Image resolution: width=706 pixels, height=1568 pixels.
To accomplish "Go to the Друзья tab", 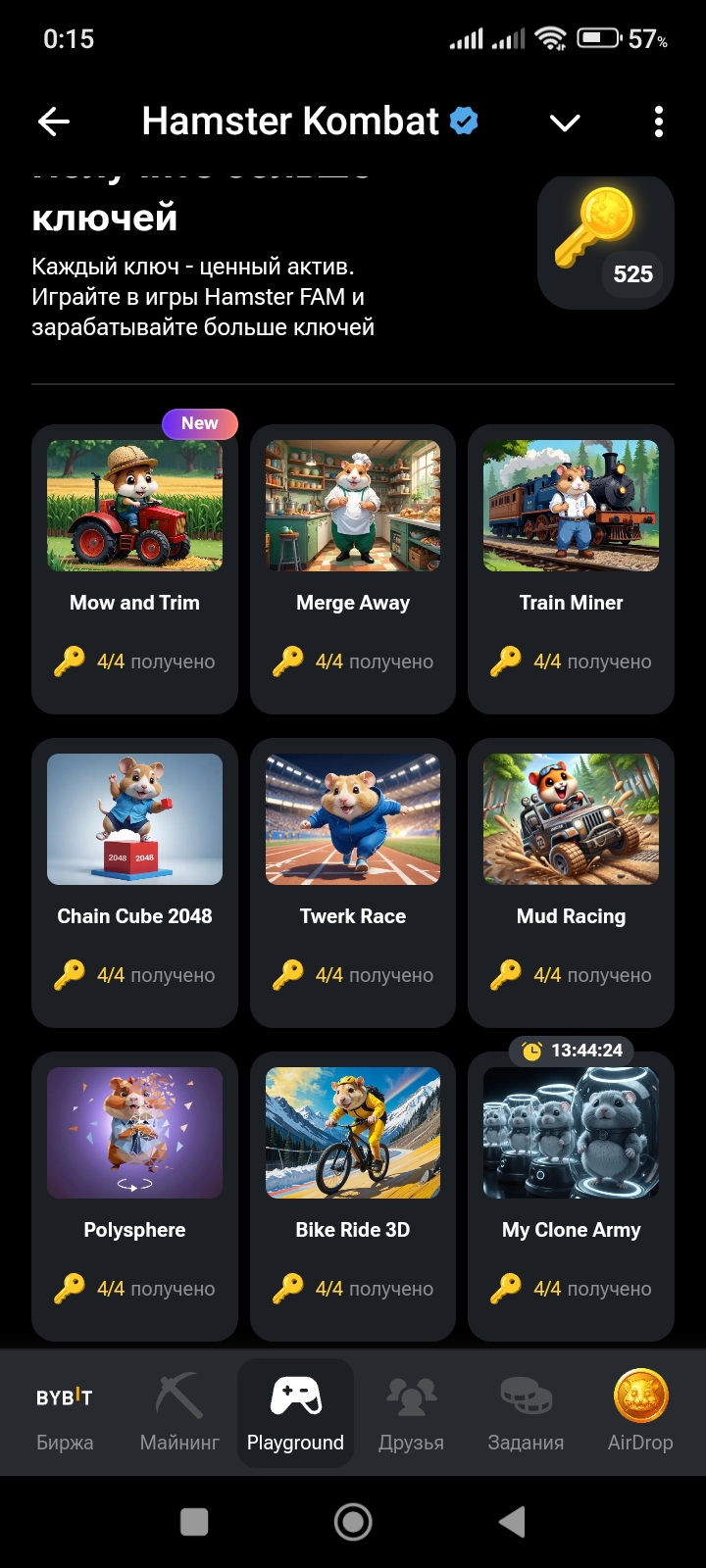I will (x=411, y=1413).
